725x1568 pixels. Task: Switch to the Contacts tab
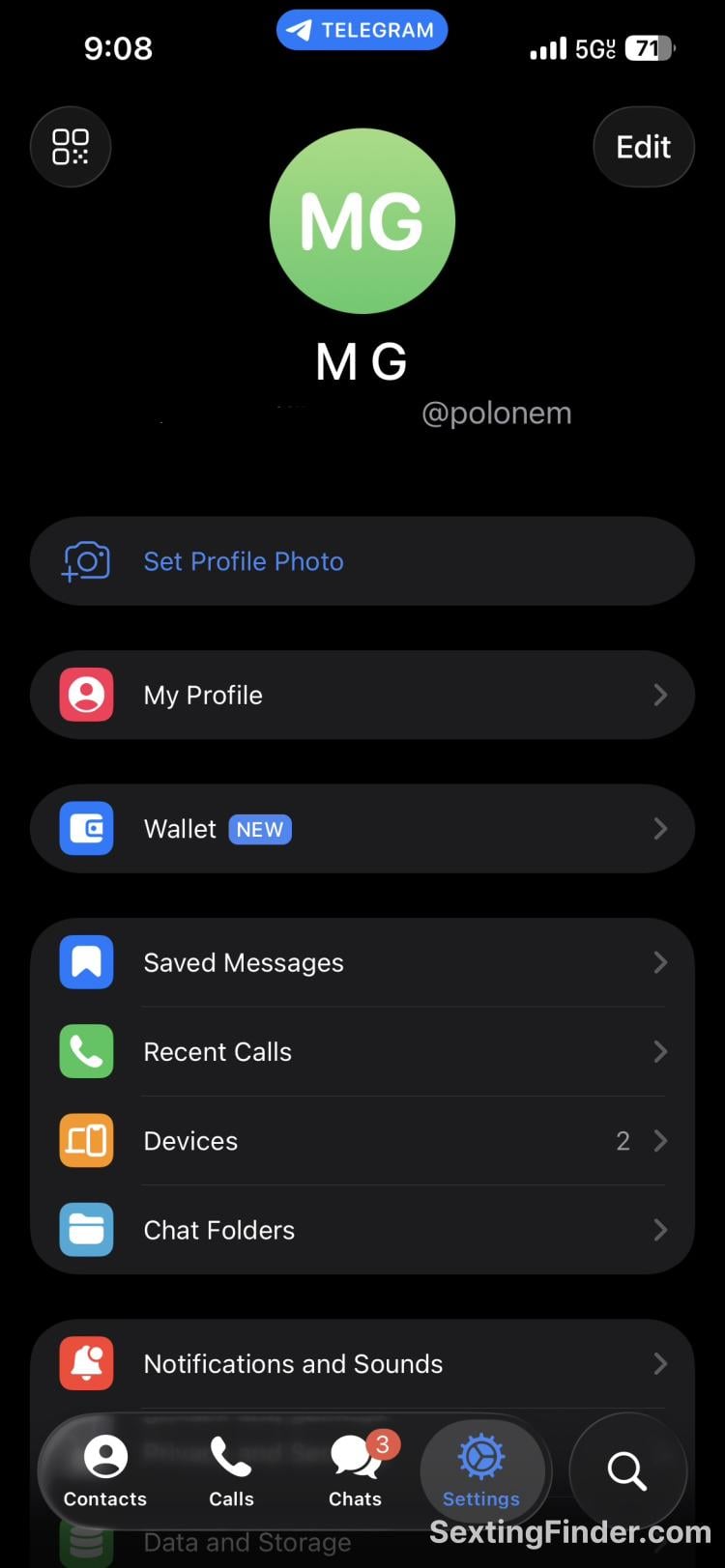coord(105,1471)
